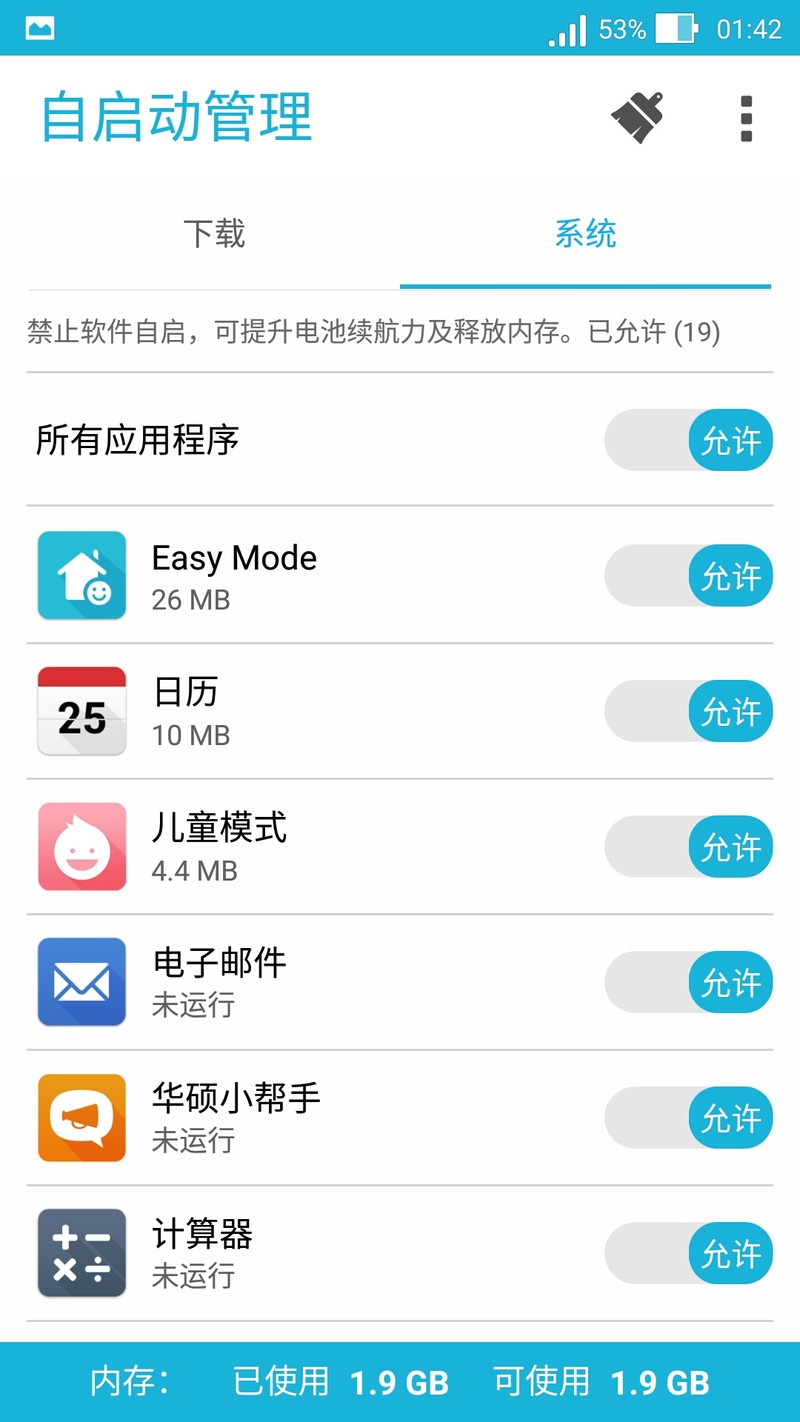The image size is (800, 1422).
Task: Tap the one-tap clean broom icon
Action: (x=637, y=118)
